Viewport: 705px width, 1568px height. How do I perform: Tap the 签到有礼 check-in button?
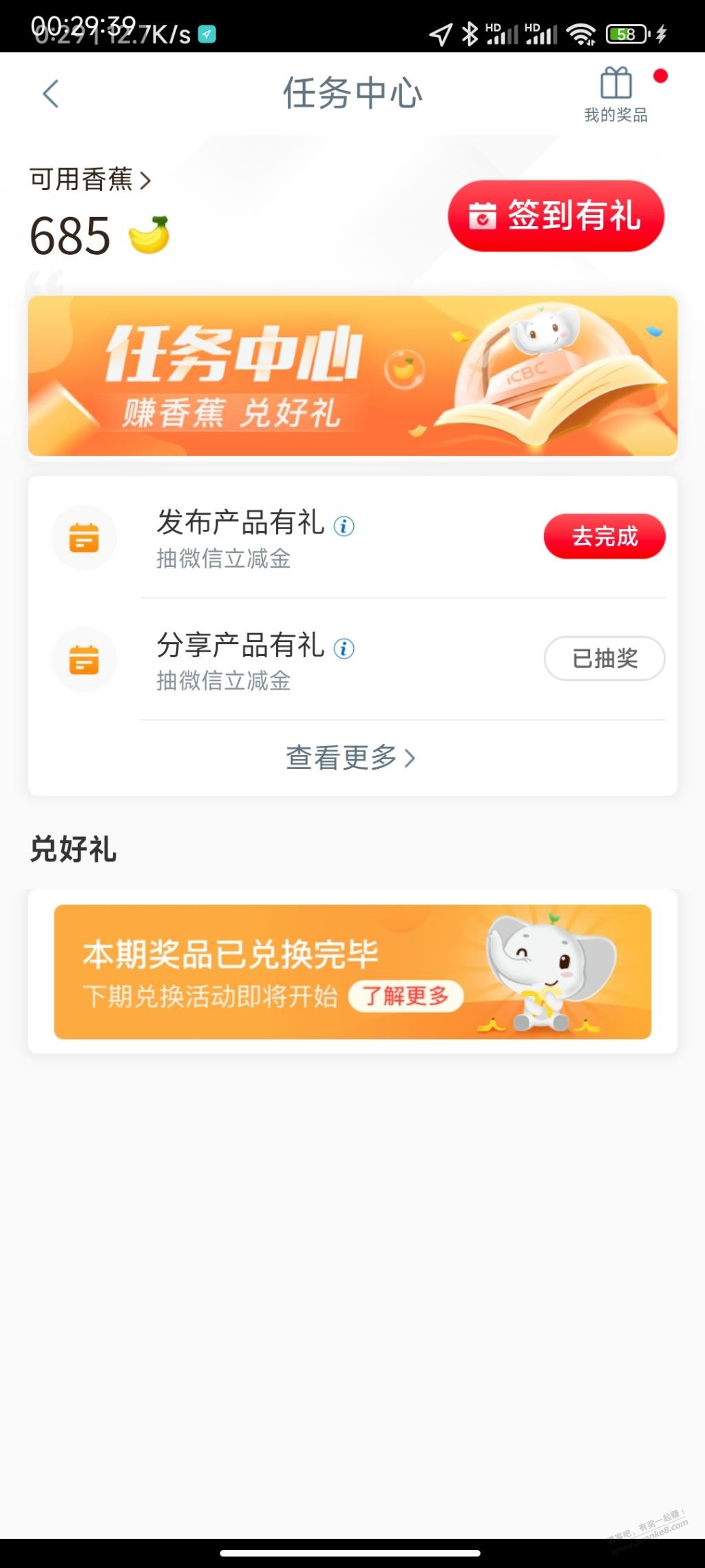[x=556, y=216]
